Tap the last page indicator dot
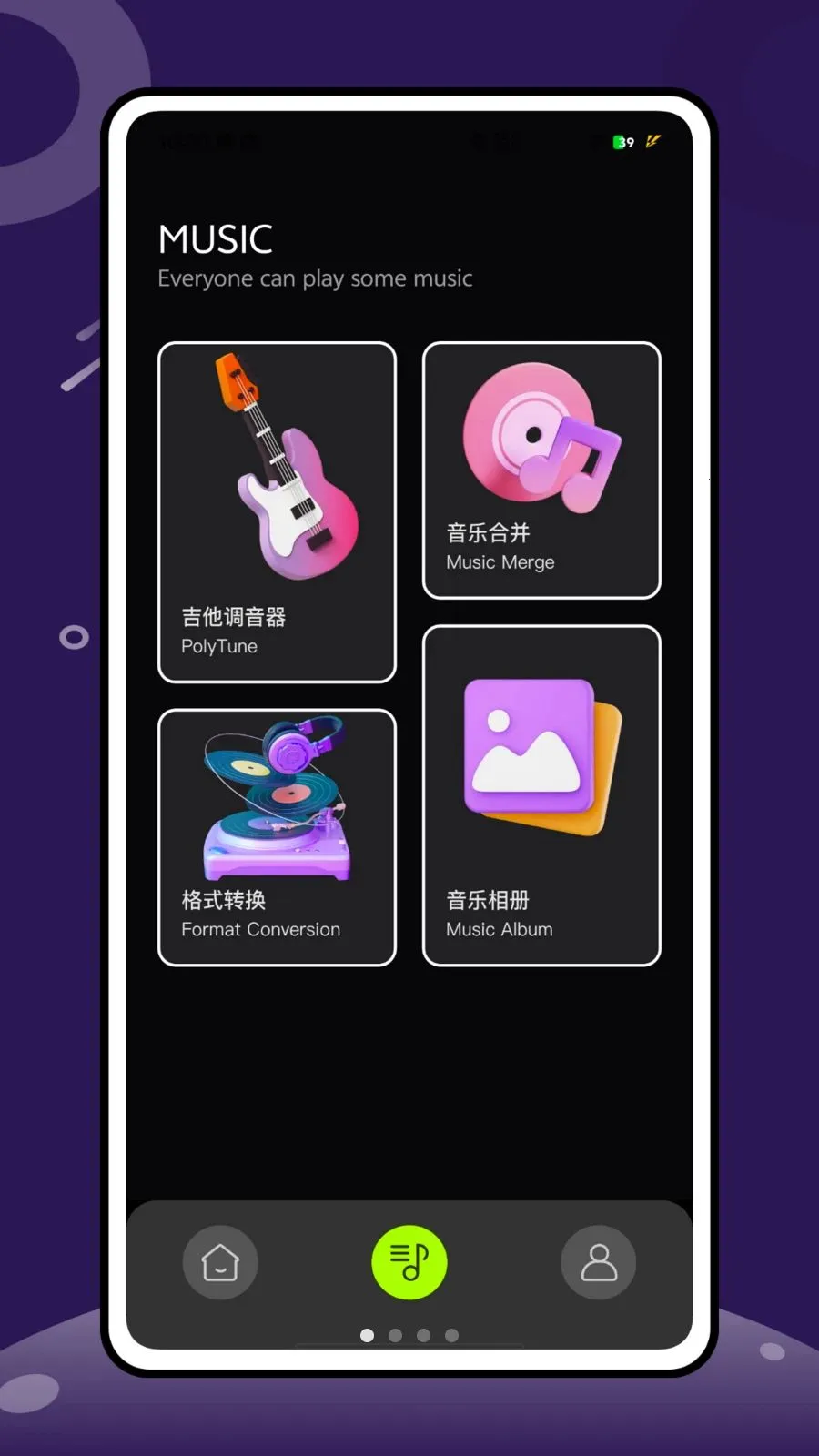This screenshot has width=819, height=1456. click(451, 1335)
